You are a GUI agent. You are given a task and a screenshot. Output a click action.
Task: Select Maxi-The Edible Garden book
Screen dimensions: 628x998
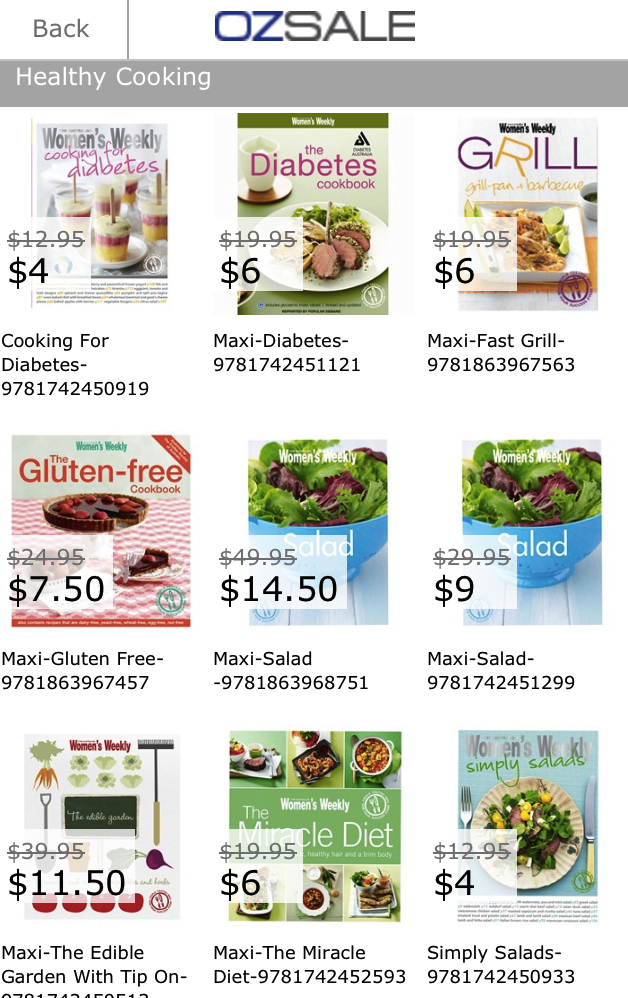(101, 826)
